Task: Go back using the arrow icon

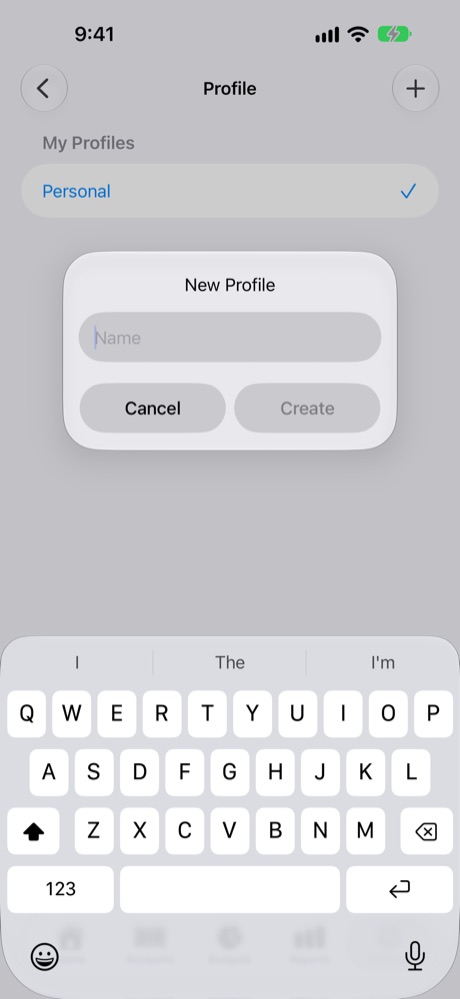Action: (x=44, y=89)
